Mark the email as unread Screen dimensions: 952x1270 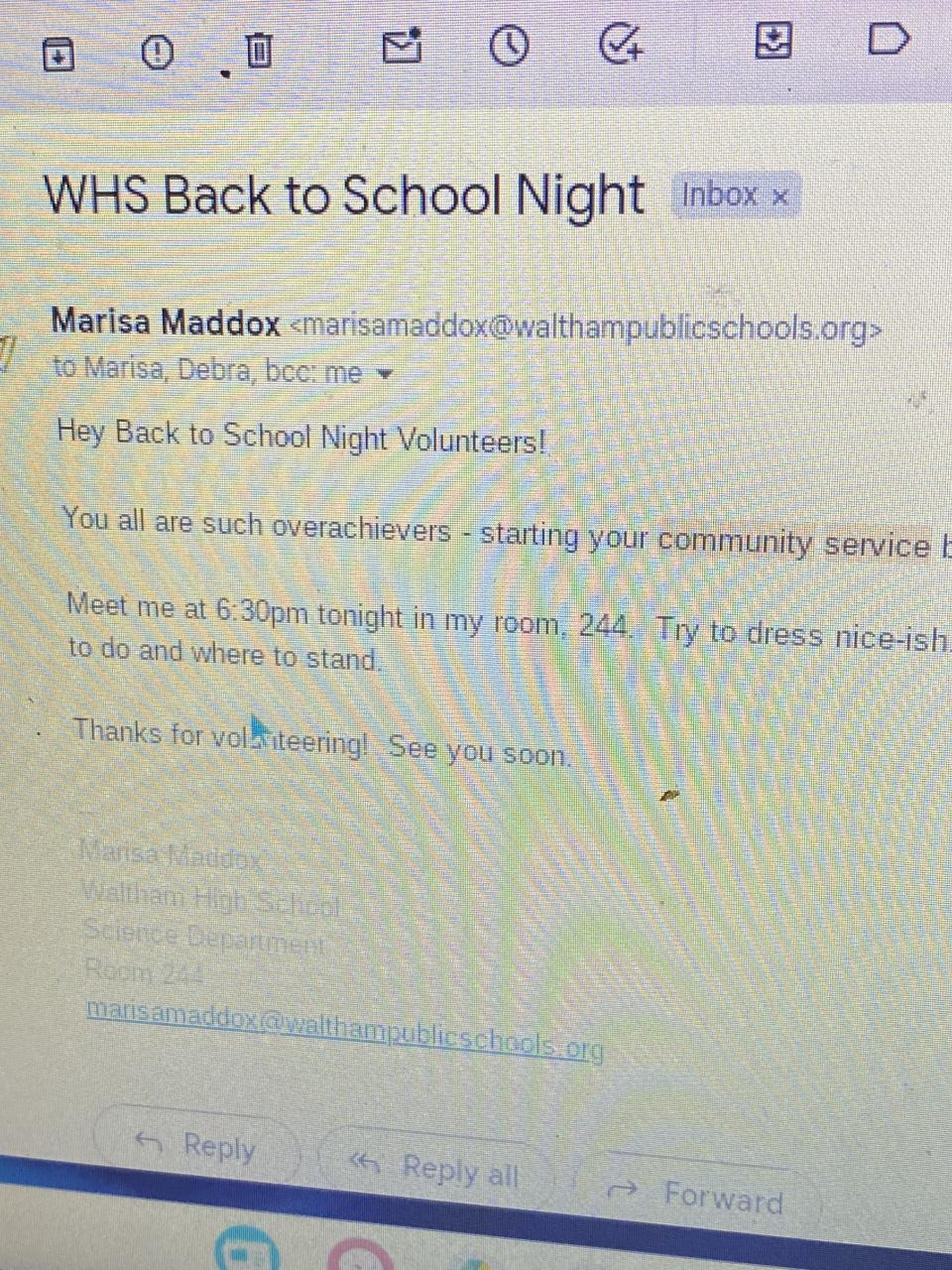402,46
